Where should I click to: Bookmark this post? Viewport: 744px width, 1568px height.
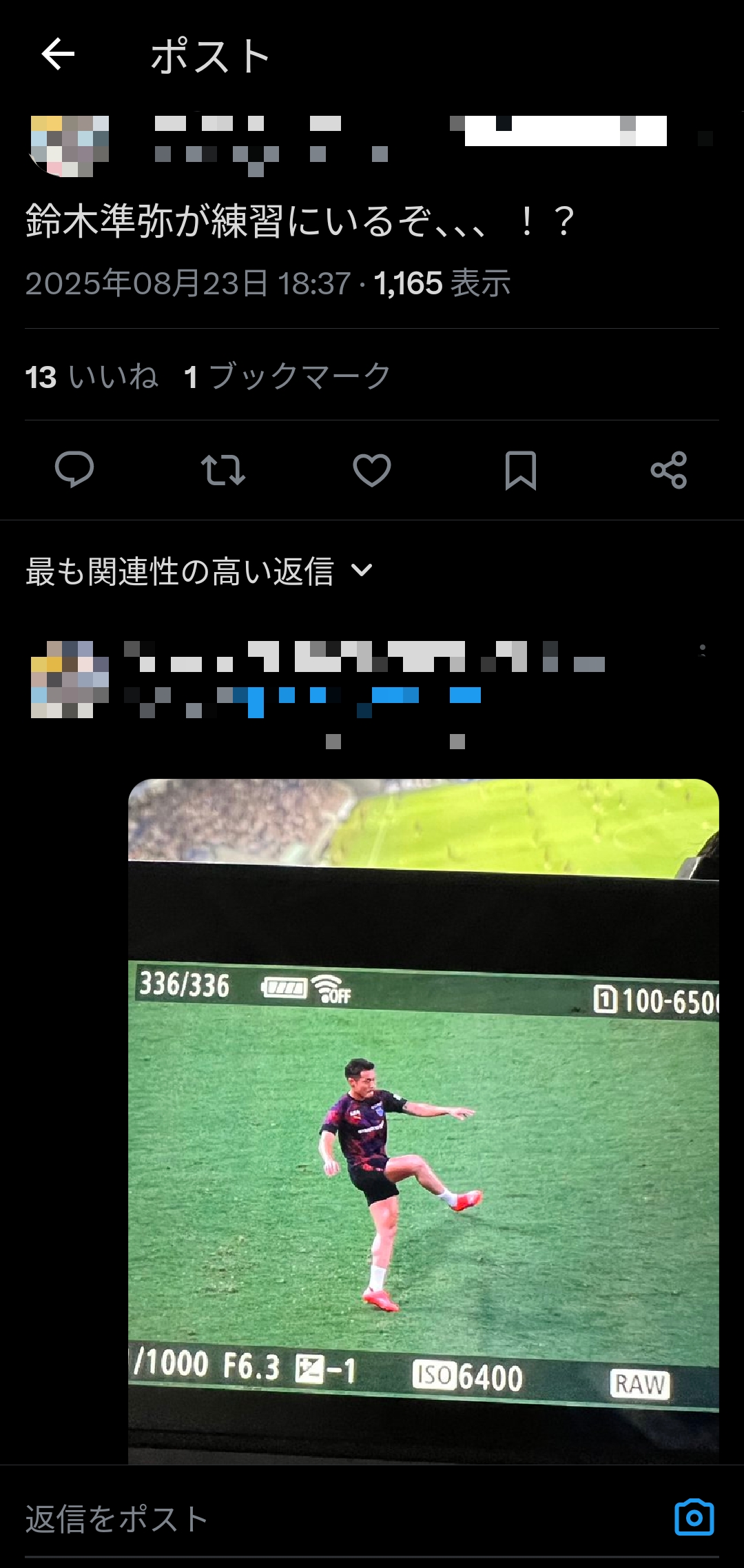coord(521,470)
